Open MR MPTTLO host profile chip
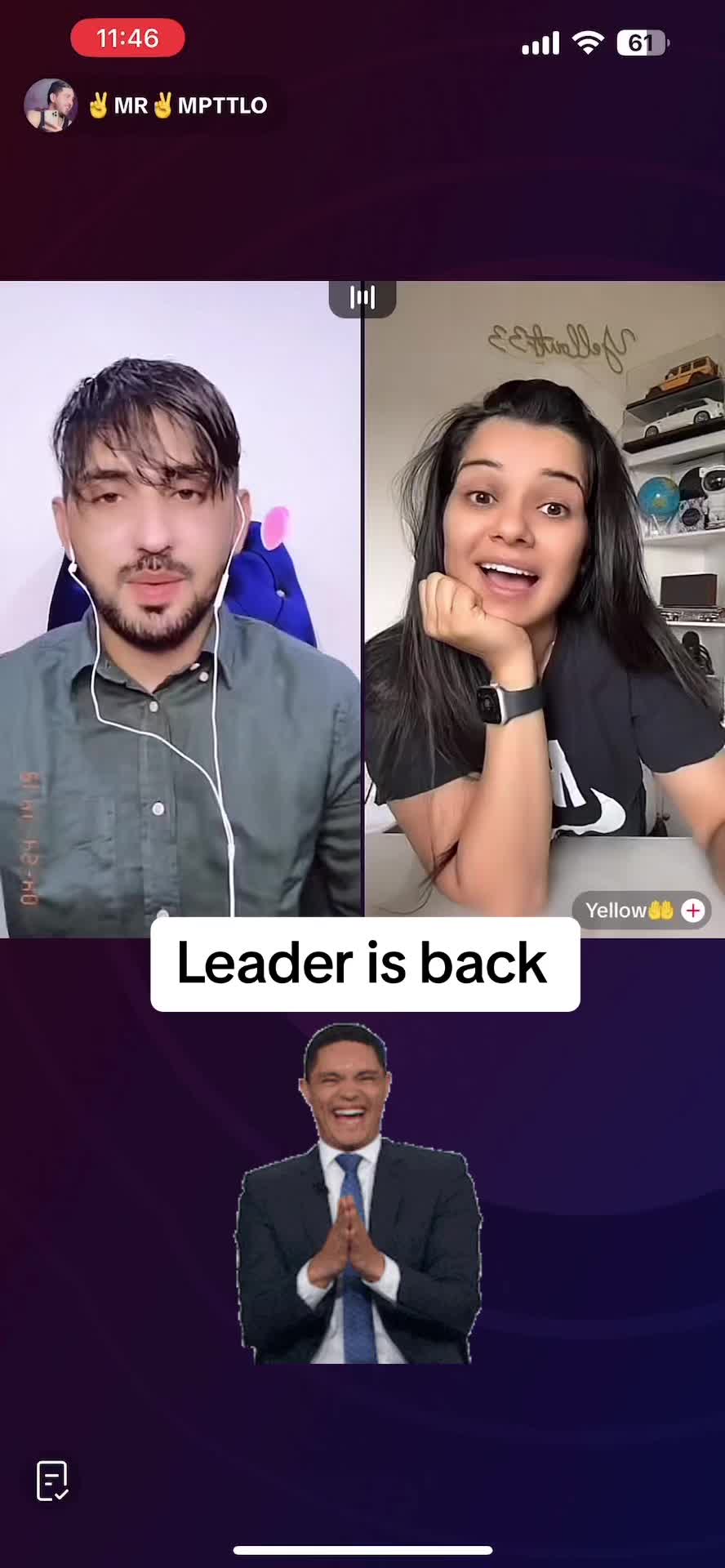 [148, 105]
